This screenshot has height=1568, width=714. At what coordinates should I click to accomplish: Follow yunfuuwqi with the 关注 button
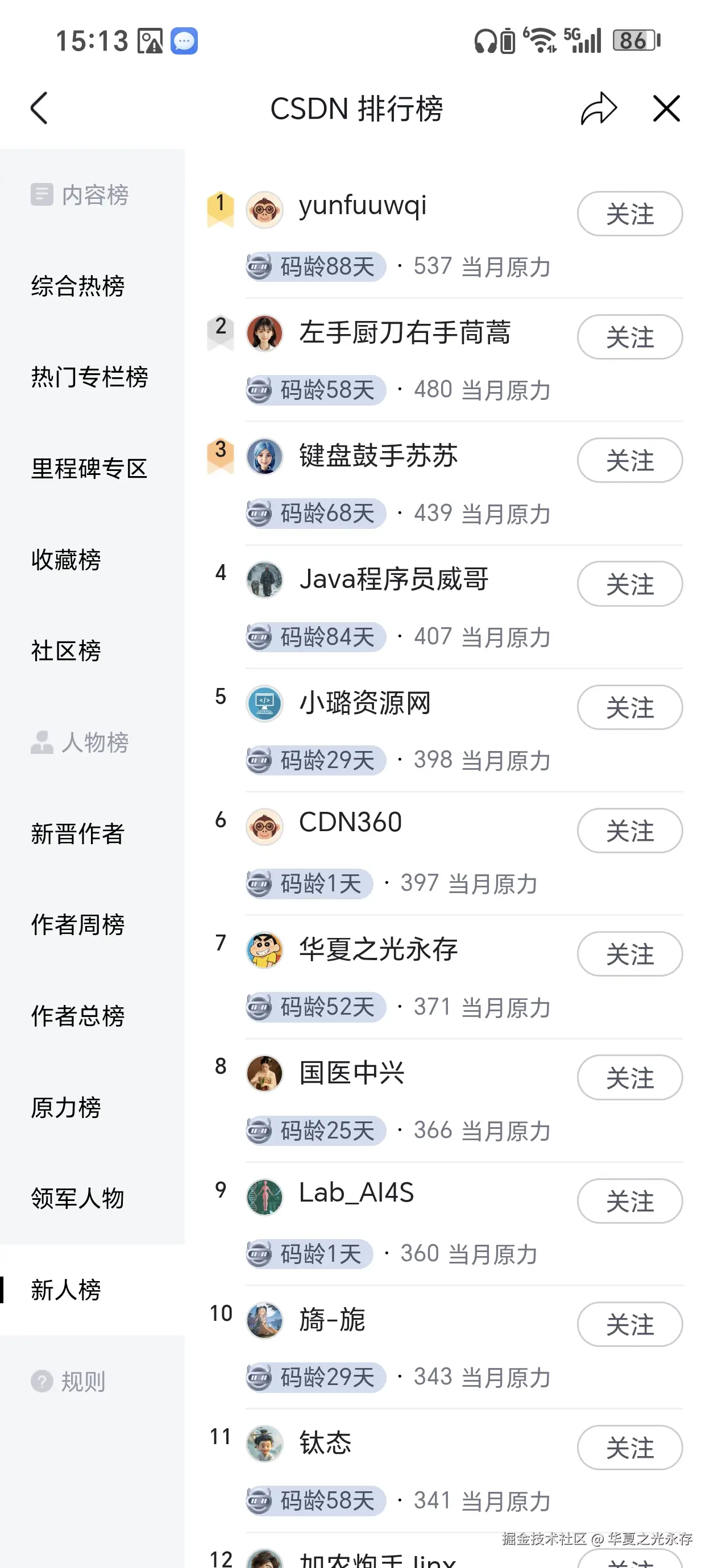[629, 214]
